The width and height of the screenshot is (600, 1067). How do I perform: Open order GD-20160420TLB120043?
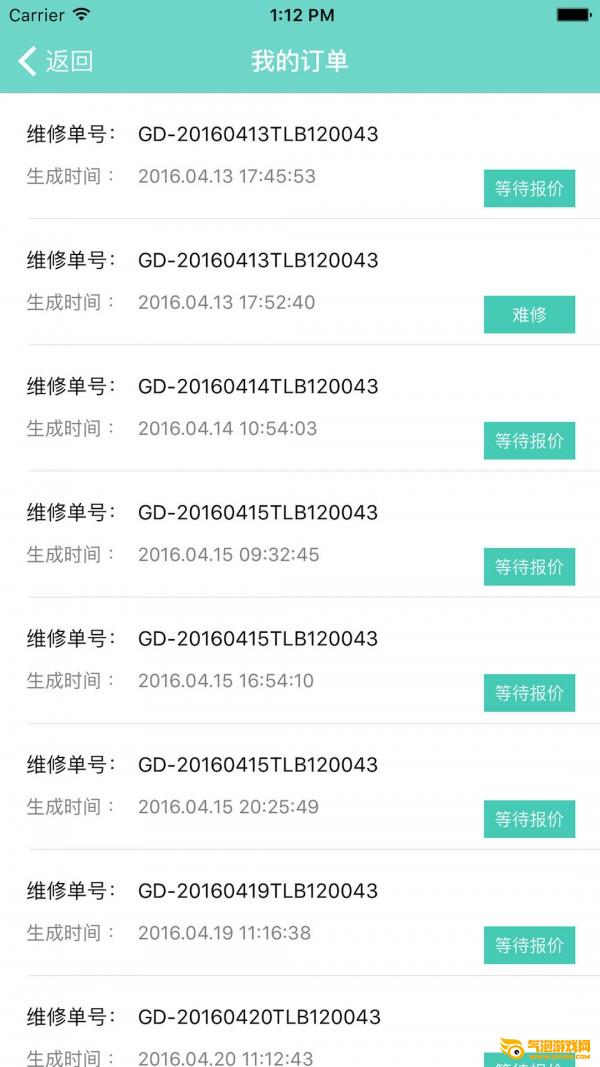300,1021
